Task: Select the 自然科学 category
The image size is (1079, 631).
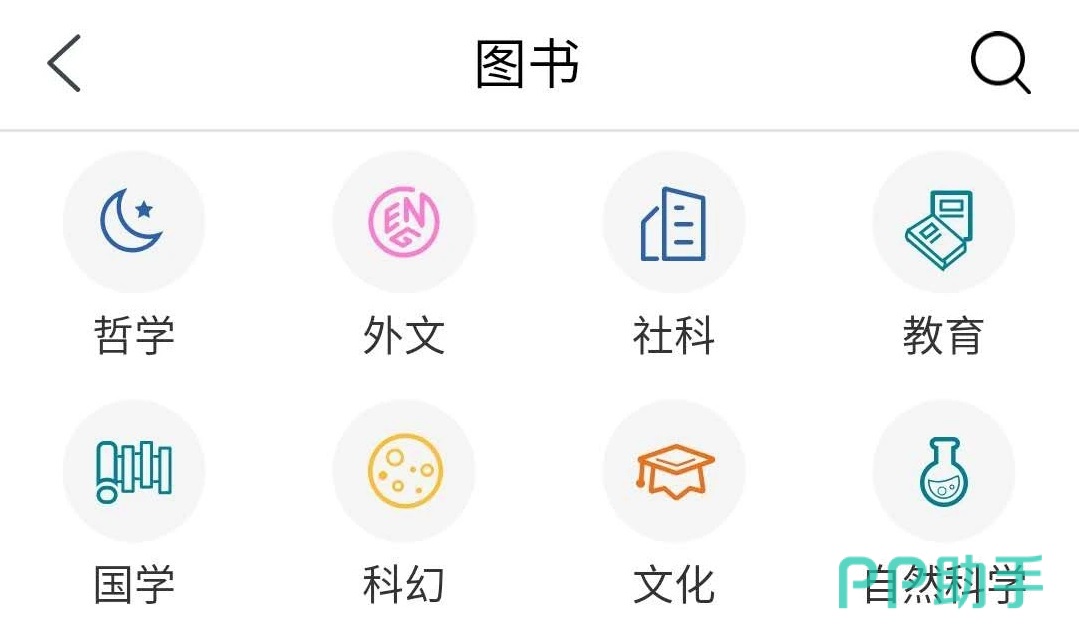Action: point(942,471)
